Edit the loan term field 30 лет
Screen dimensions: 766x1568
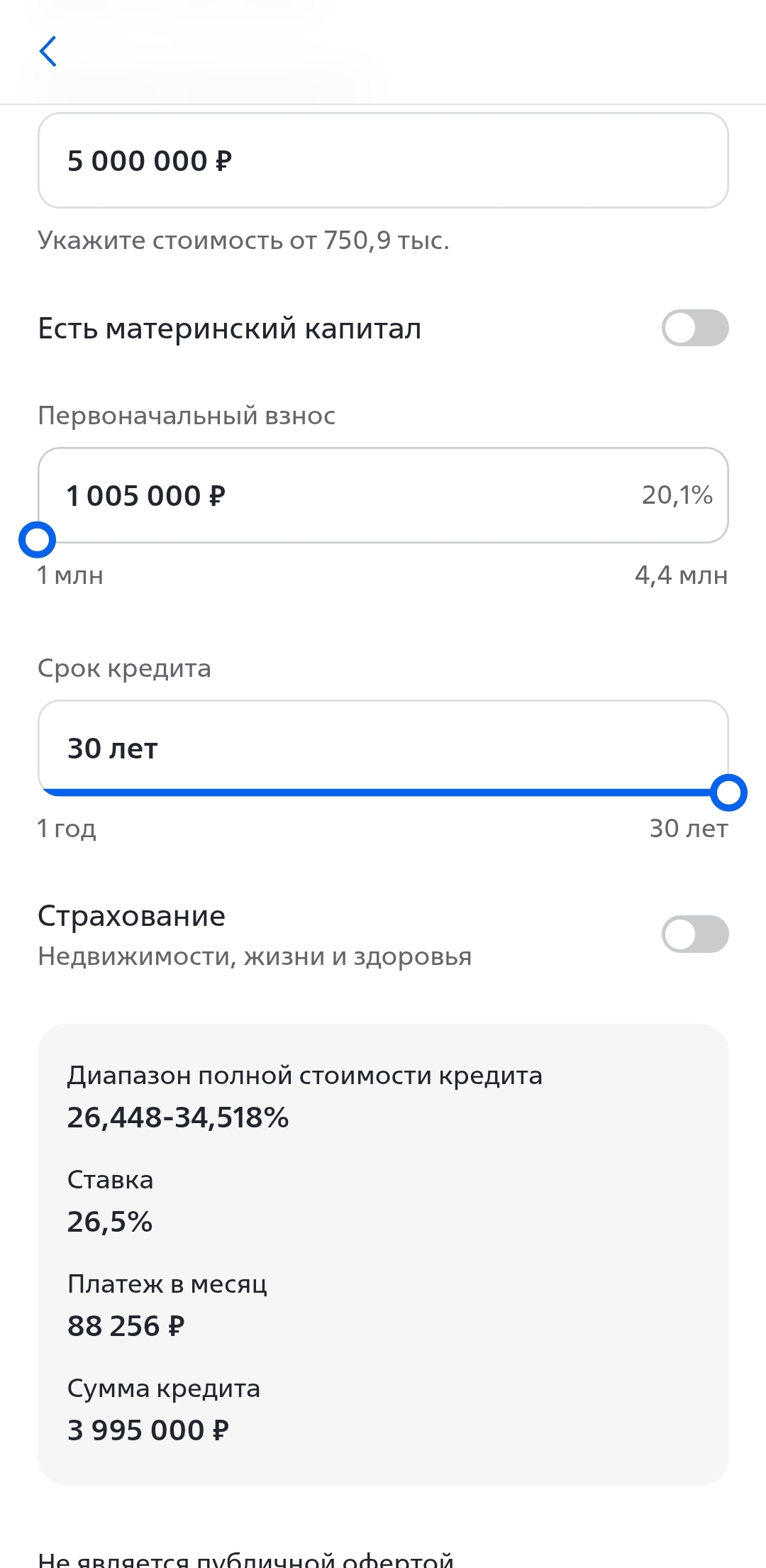(383, 748)
